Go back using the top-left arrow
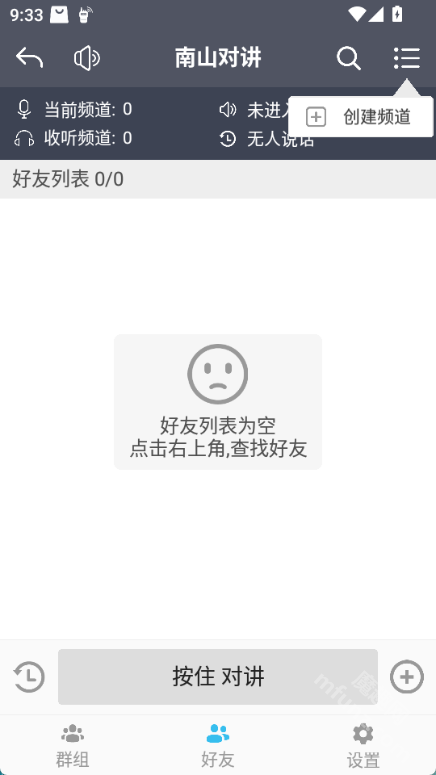The height and width of the screenshot is (775, 436). pos(29,58)
